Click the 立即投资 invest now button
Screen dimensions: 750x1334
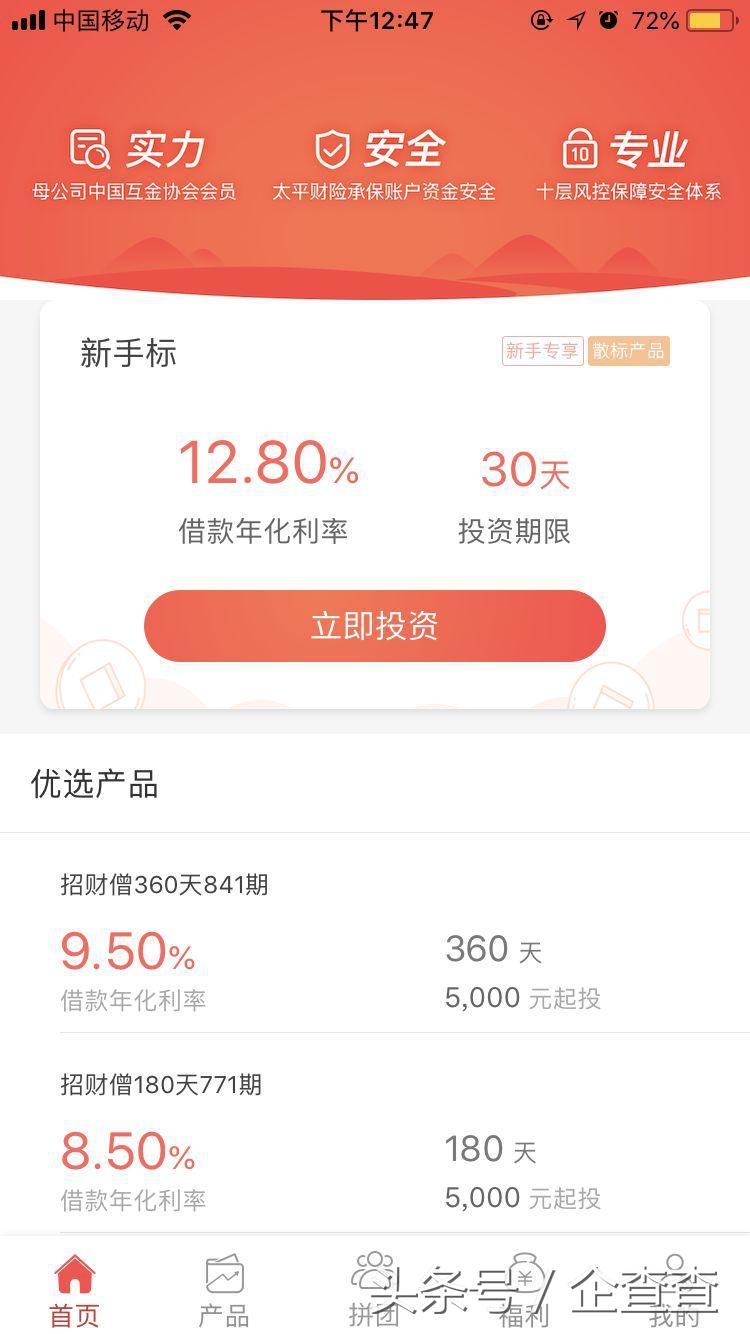374,625
